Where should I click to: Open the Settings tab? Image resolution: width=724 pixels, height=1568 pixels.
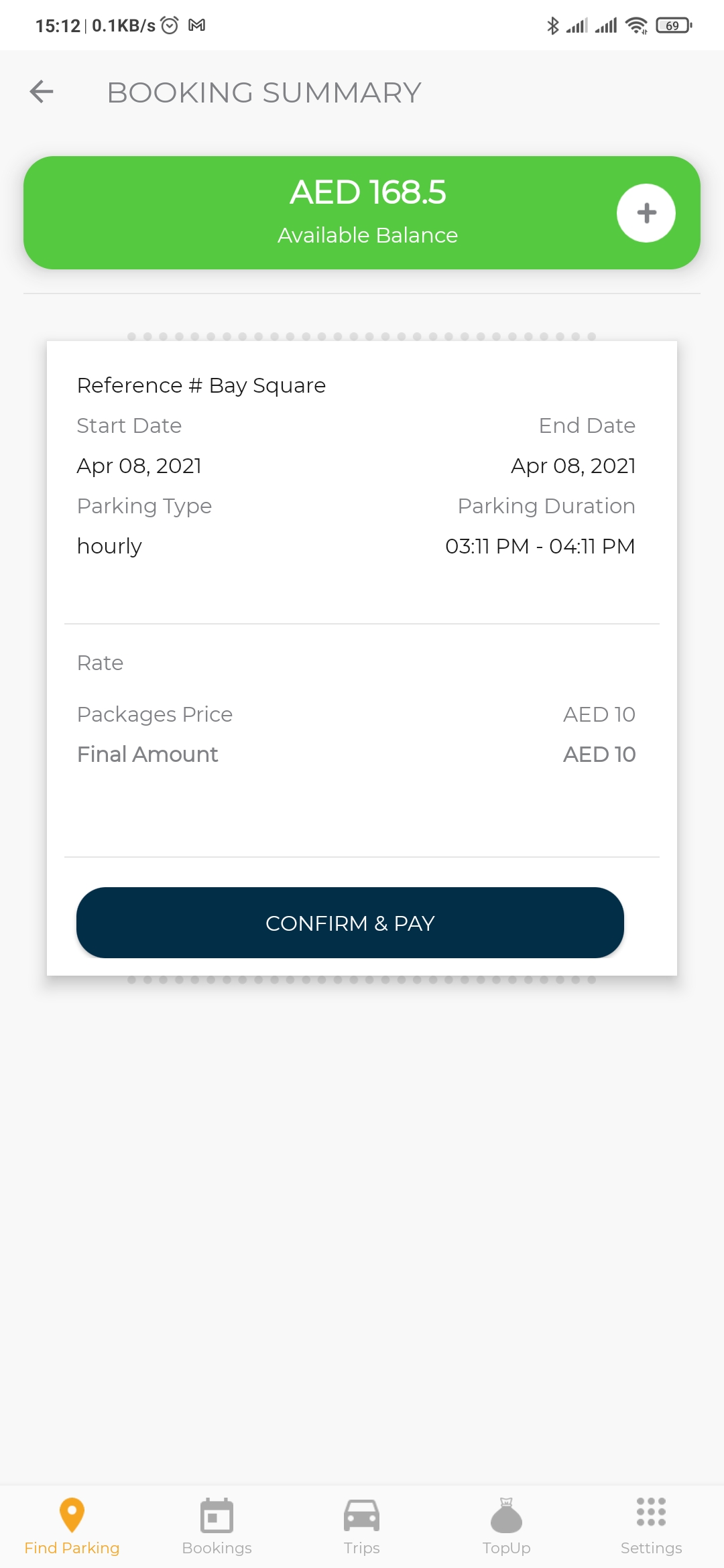coord(651,1526)
